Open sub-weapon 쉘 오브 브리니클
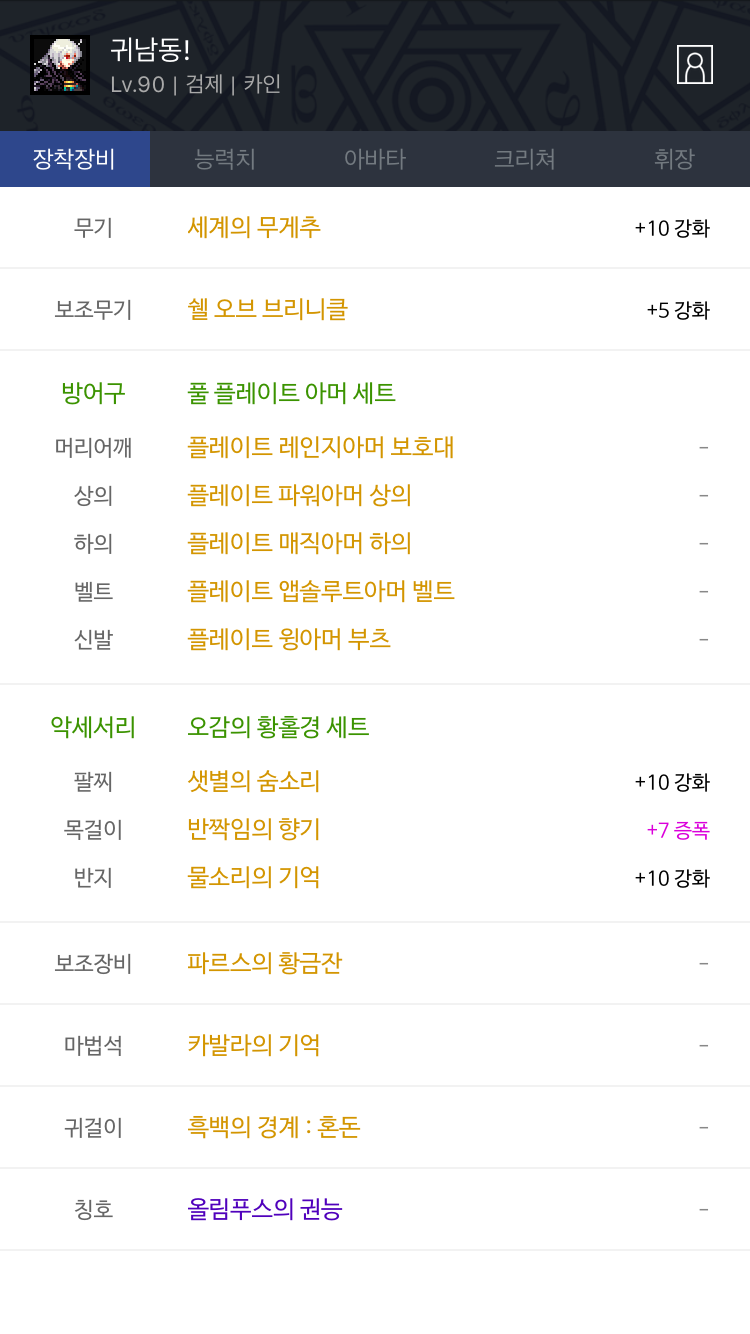Screen dimensions: 750x1334 point(267,309)
